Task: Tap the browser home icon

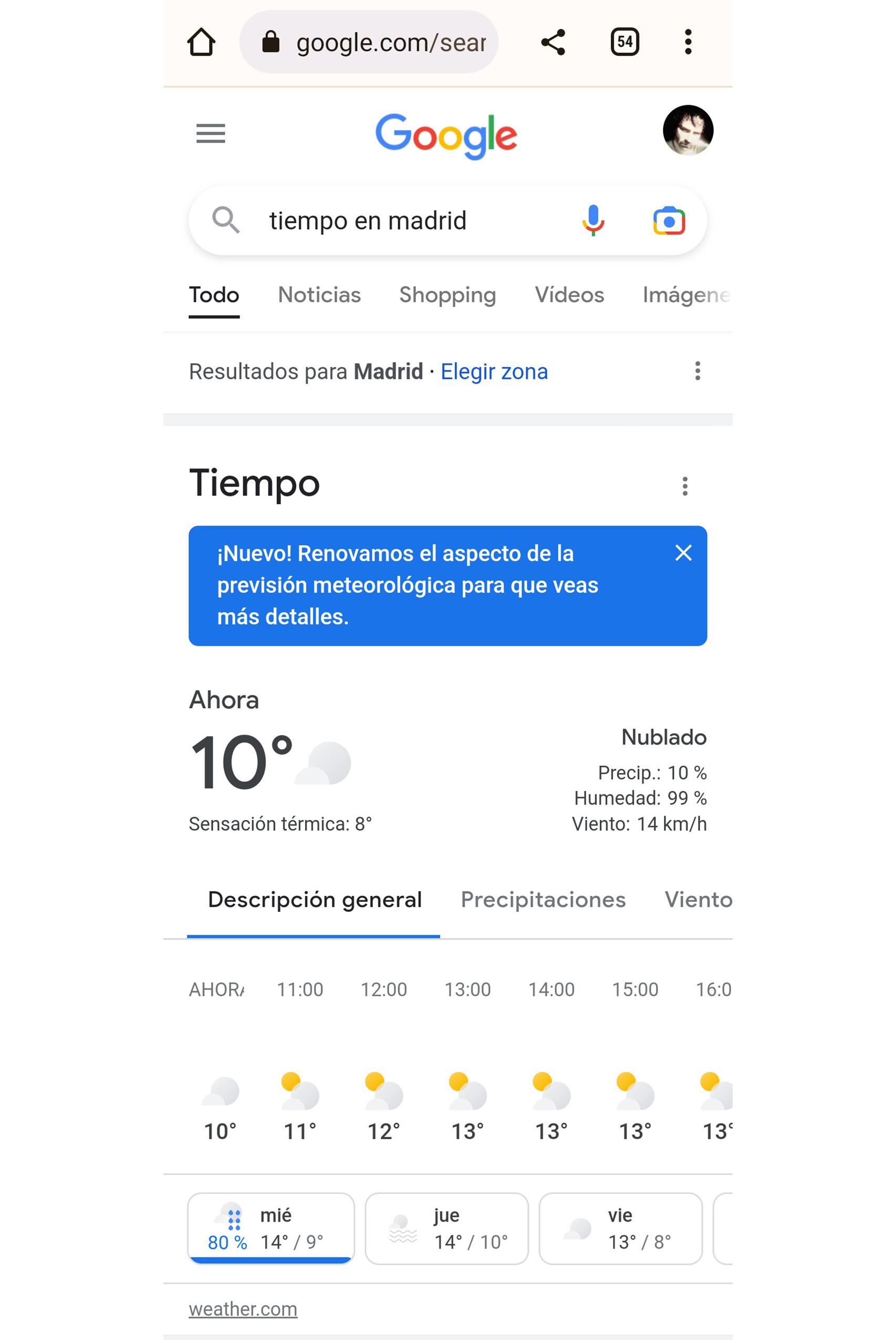Action: click(201, 42)
